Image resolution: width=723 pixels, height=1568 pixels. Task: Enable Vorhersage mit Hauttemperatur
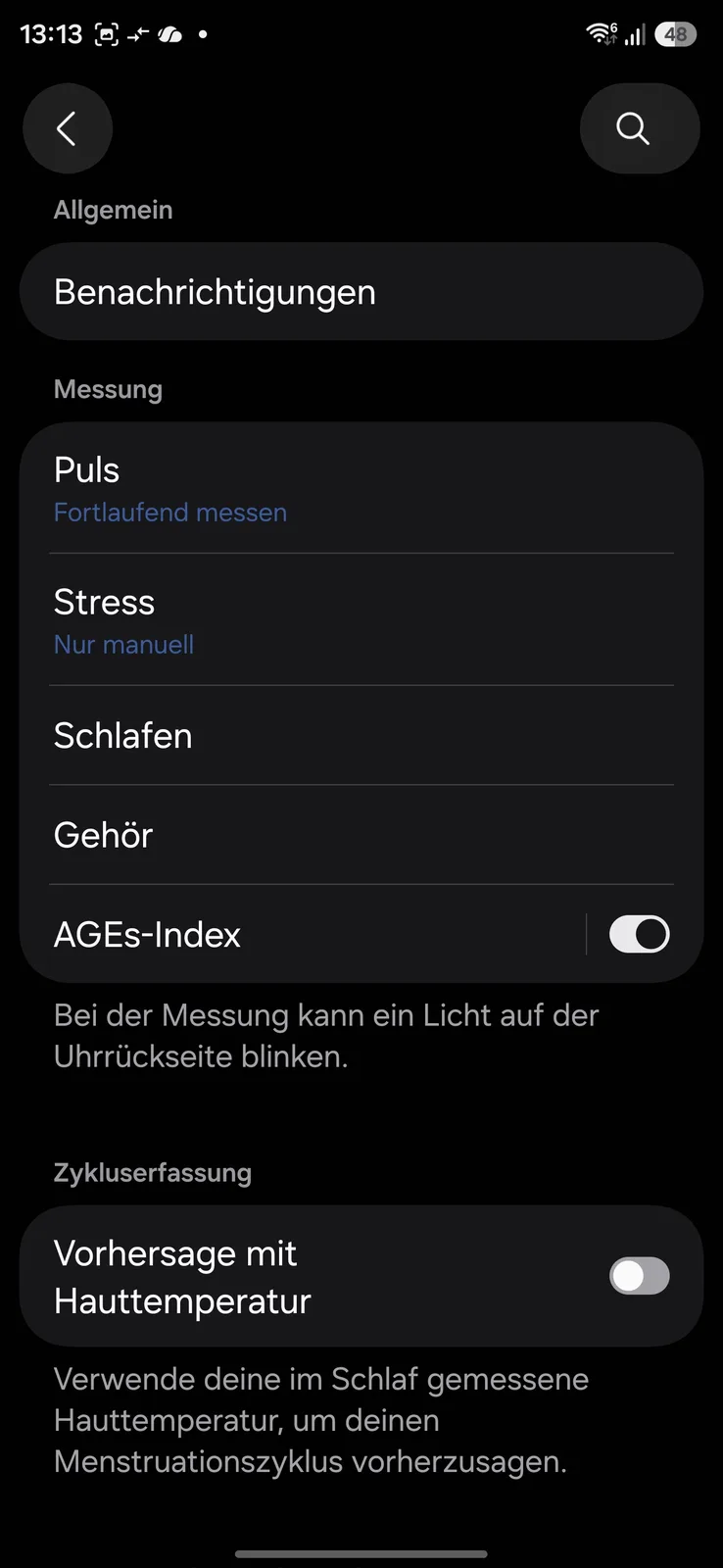point(640,1276)
